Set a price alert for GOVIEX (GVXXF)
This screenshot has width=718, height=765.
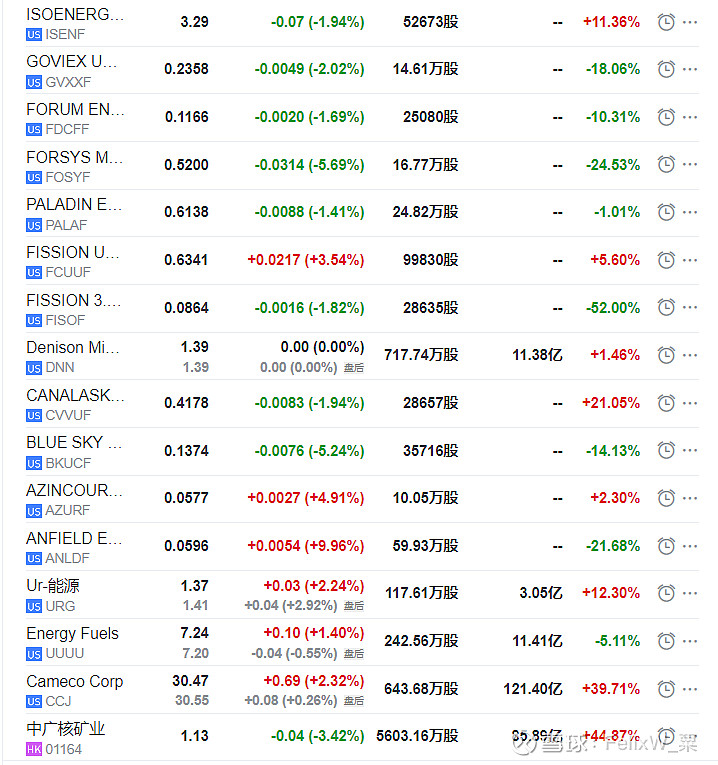[x=666, y=69]
